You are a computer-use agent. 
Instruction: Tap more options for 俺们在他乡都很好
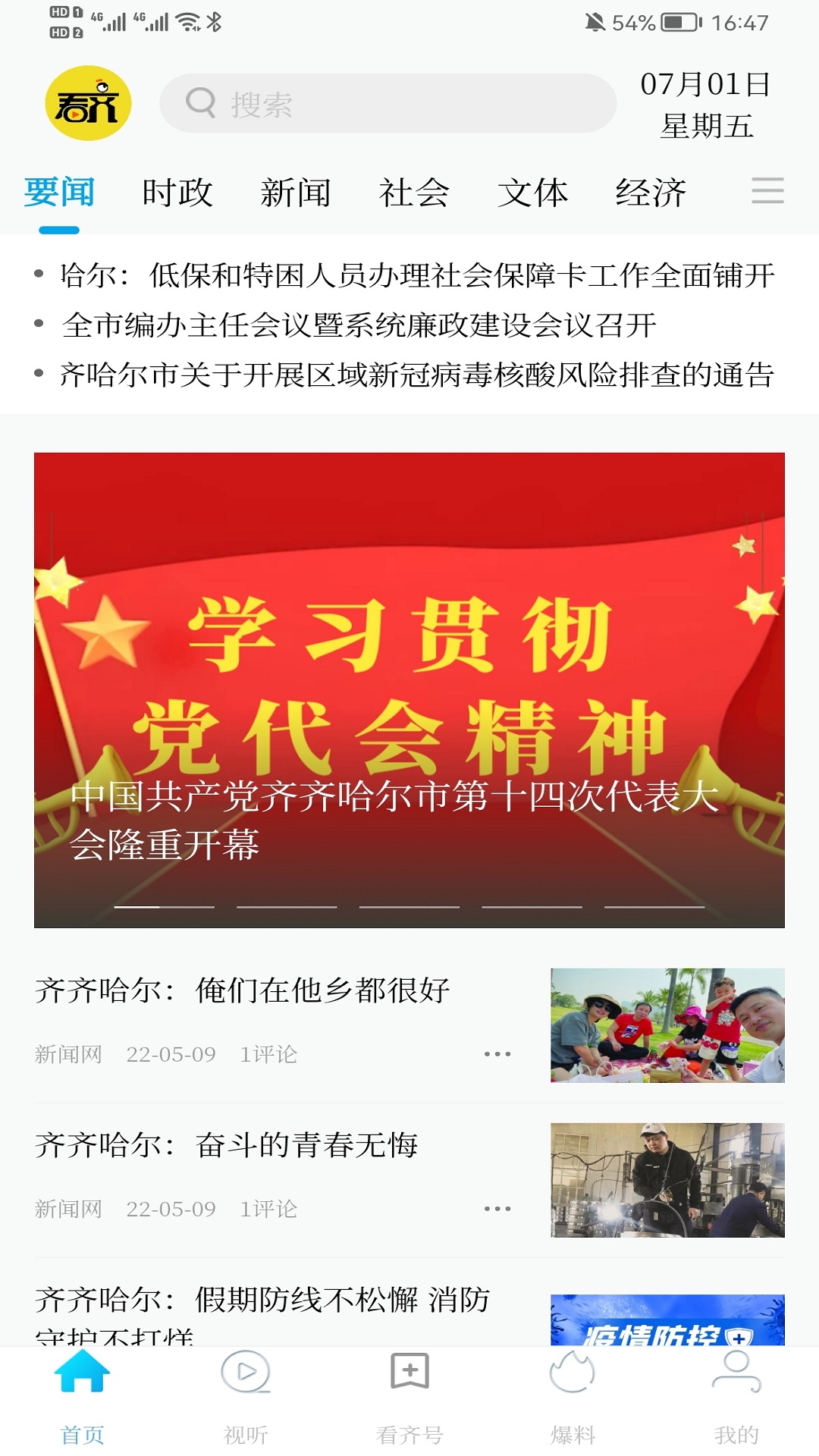(497, 1054)
